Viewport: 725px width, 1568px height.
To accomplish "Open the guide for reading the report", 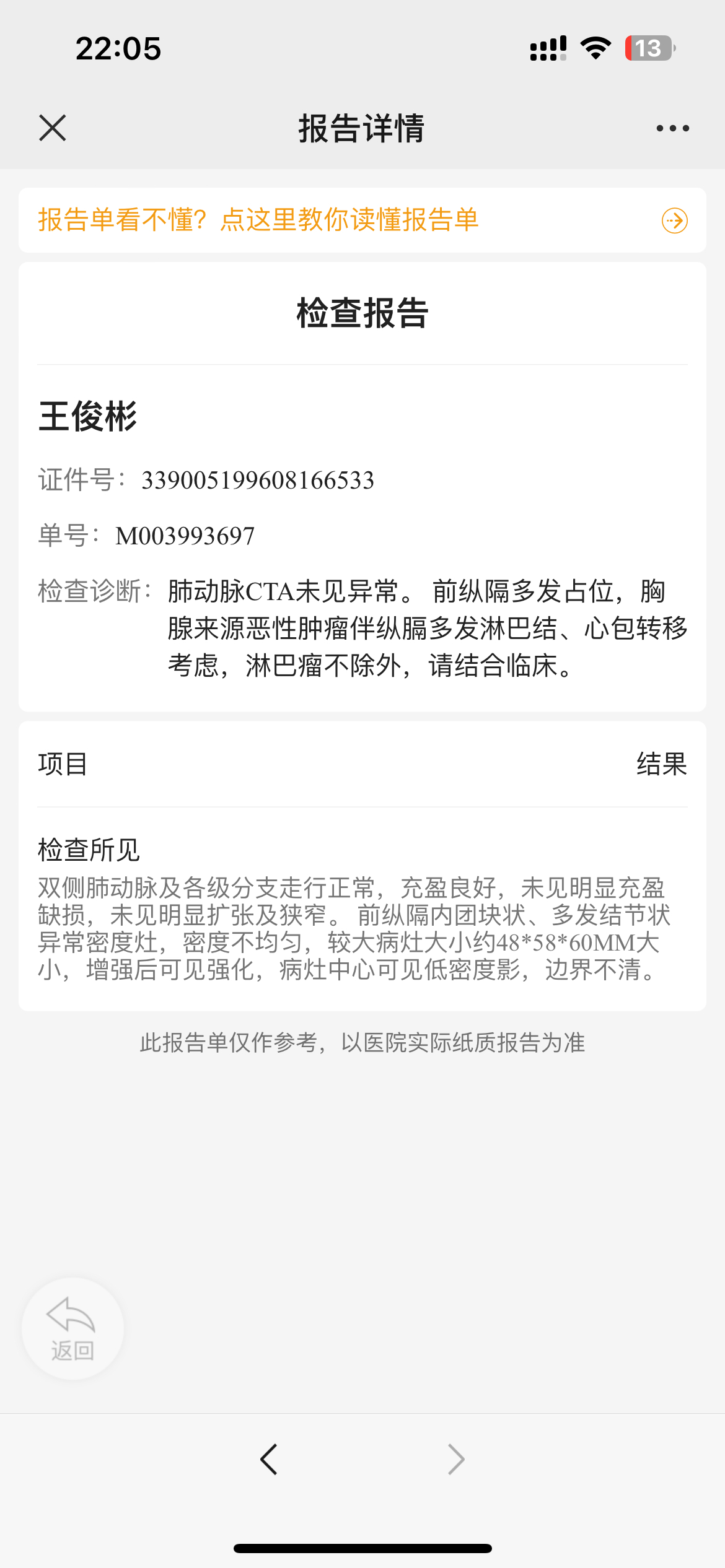I will click(362, 220).
